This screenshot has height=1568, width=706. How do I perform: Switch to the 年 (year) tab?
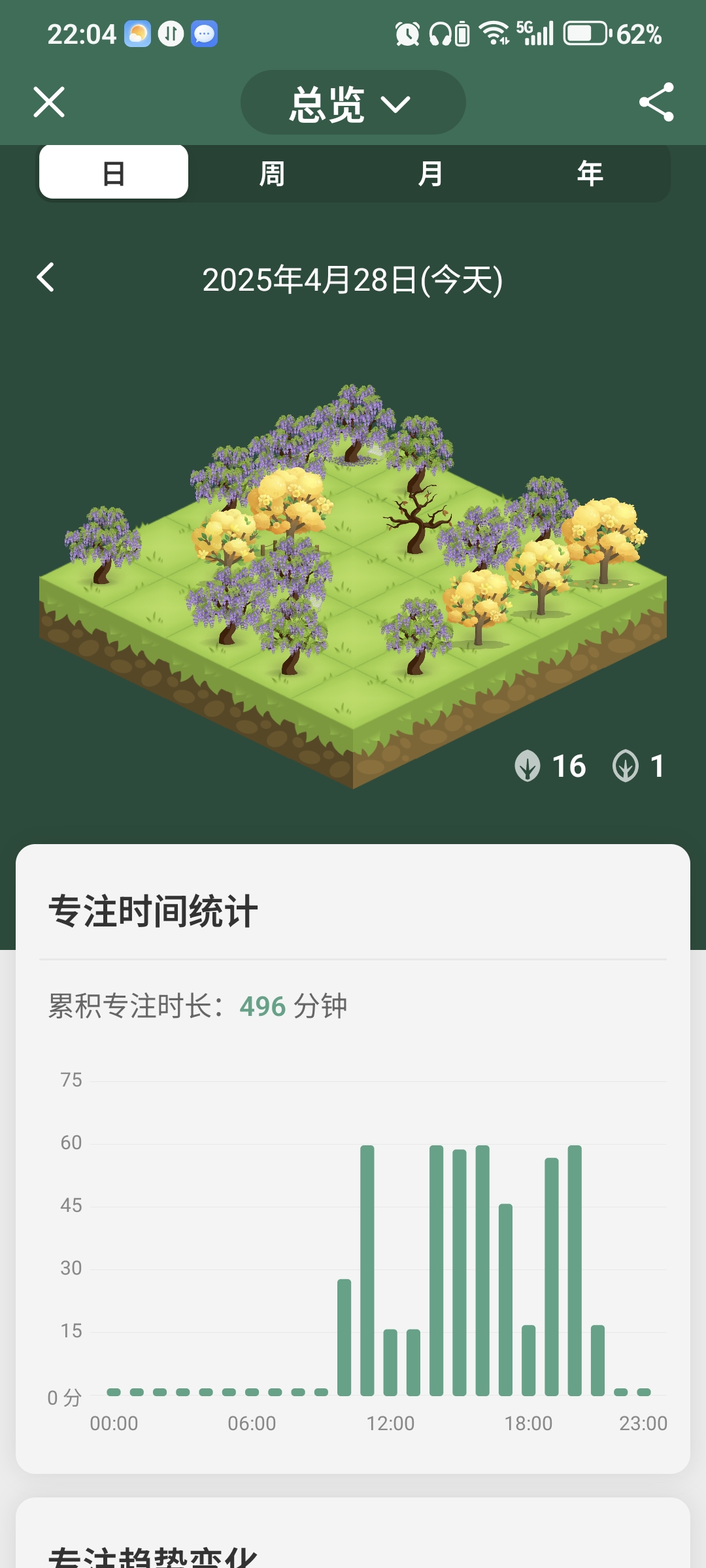590,174
